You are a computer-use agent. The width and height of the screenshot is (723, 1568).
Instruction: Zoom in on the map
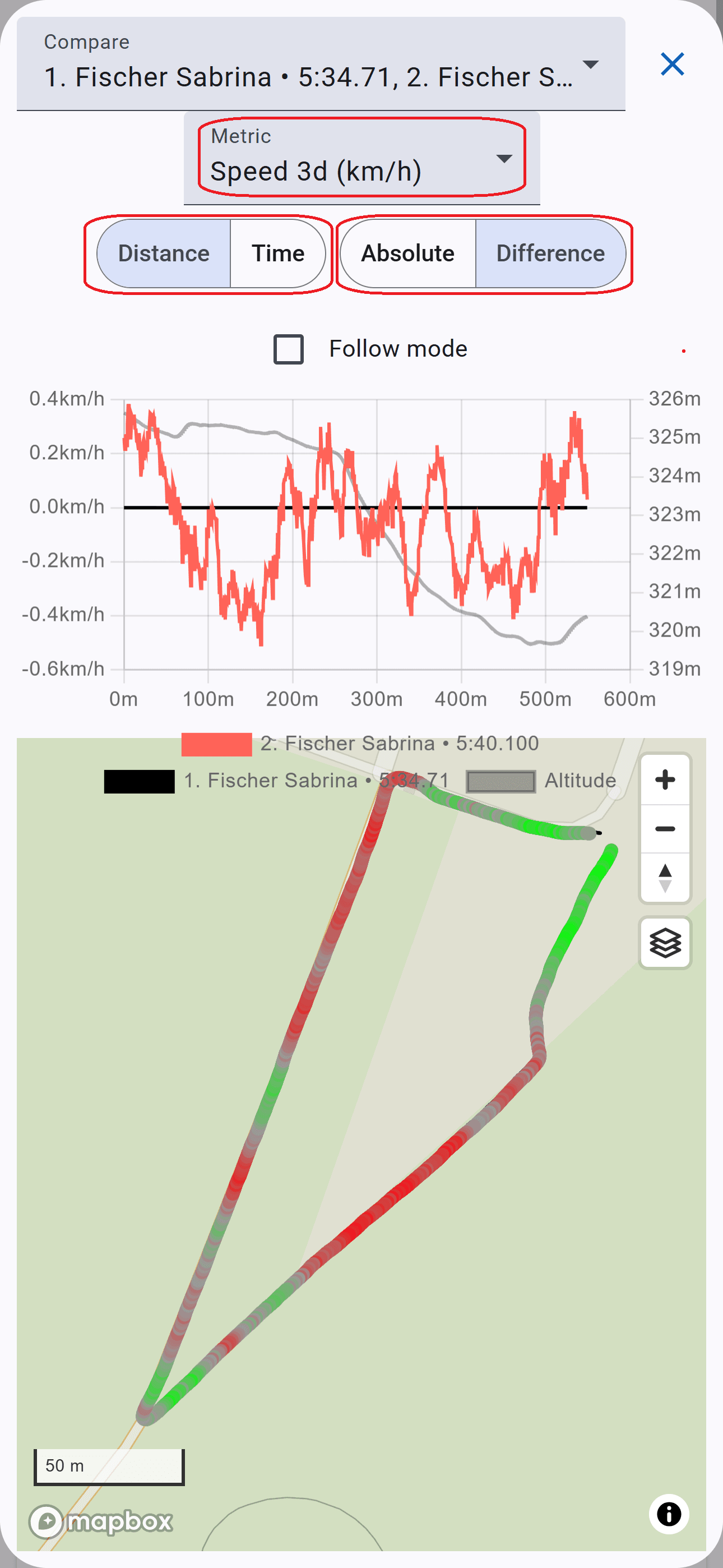click(665, 780)
